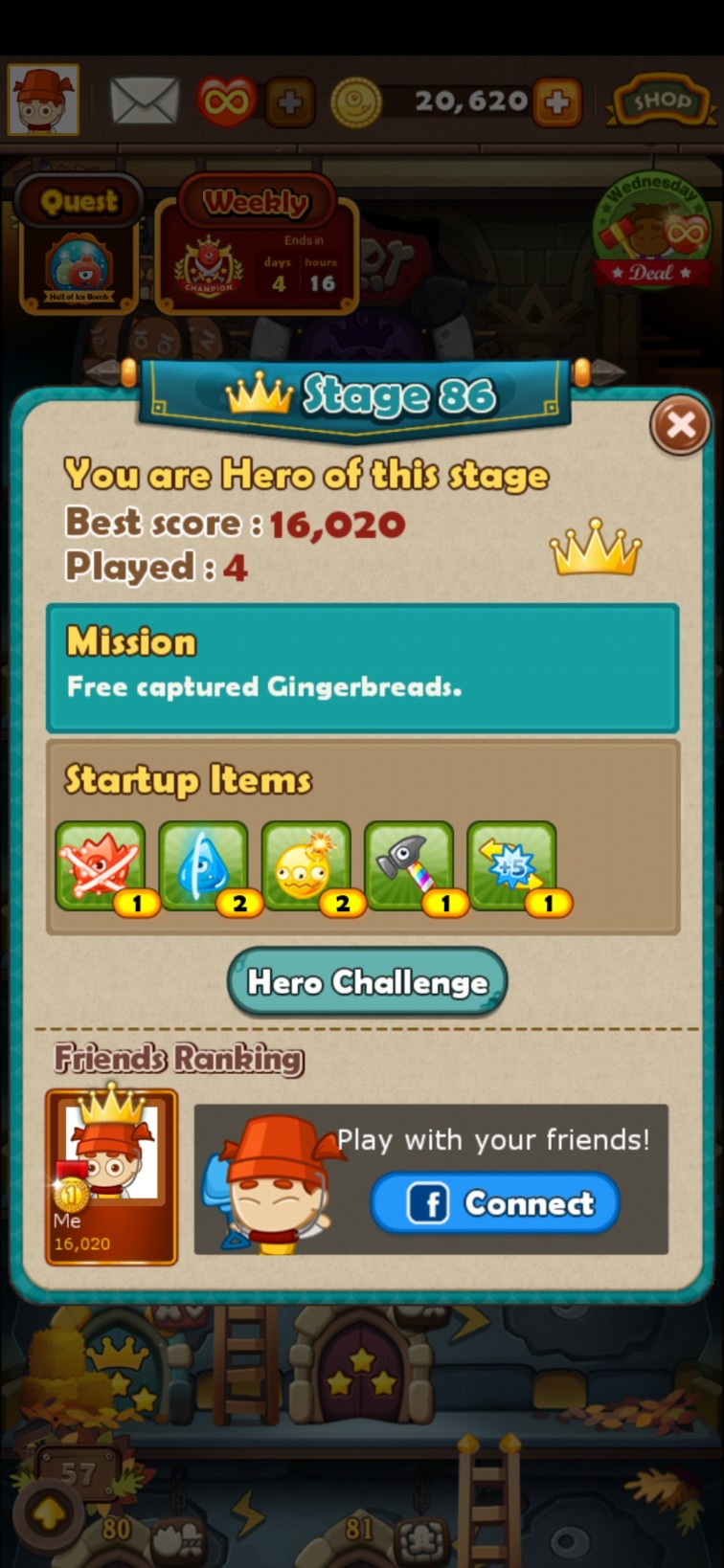Viewport: 724px width, 1568px height.
Task: Open my ranking card showing 16,020
Action: point(111,1176)
